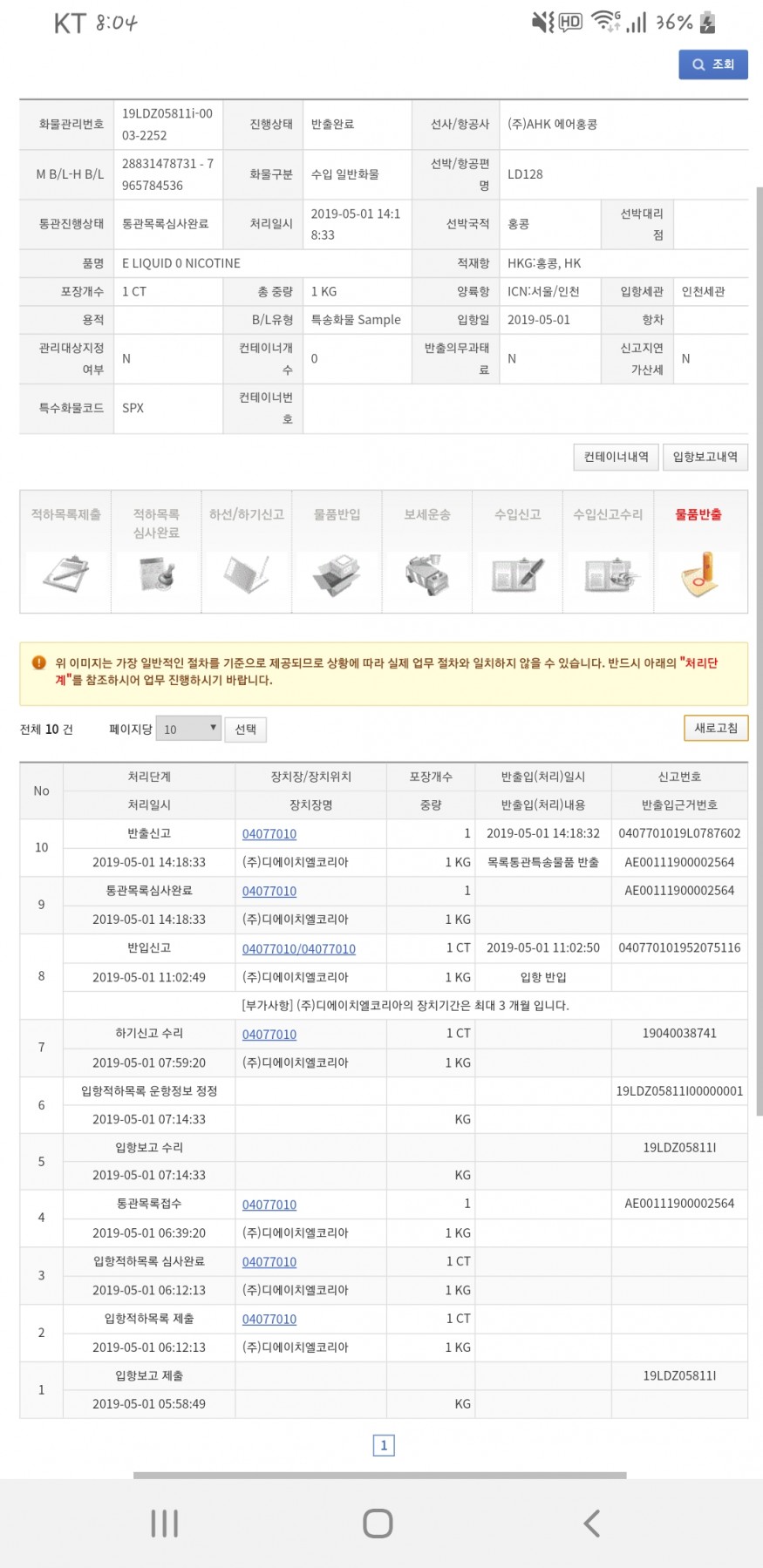Viewport: 763px width, 1568px height.
Task: Open link 04077010 in row 9 통관목록심사완료
Action: pyautogui.click(x=269, y=892)
